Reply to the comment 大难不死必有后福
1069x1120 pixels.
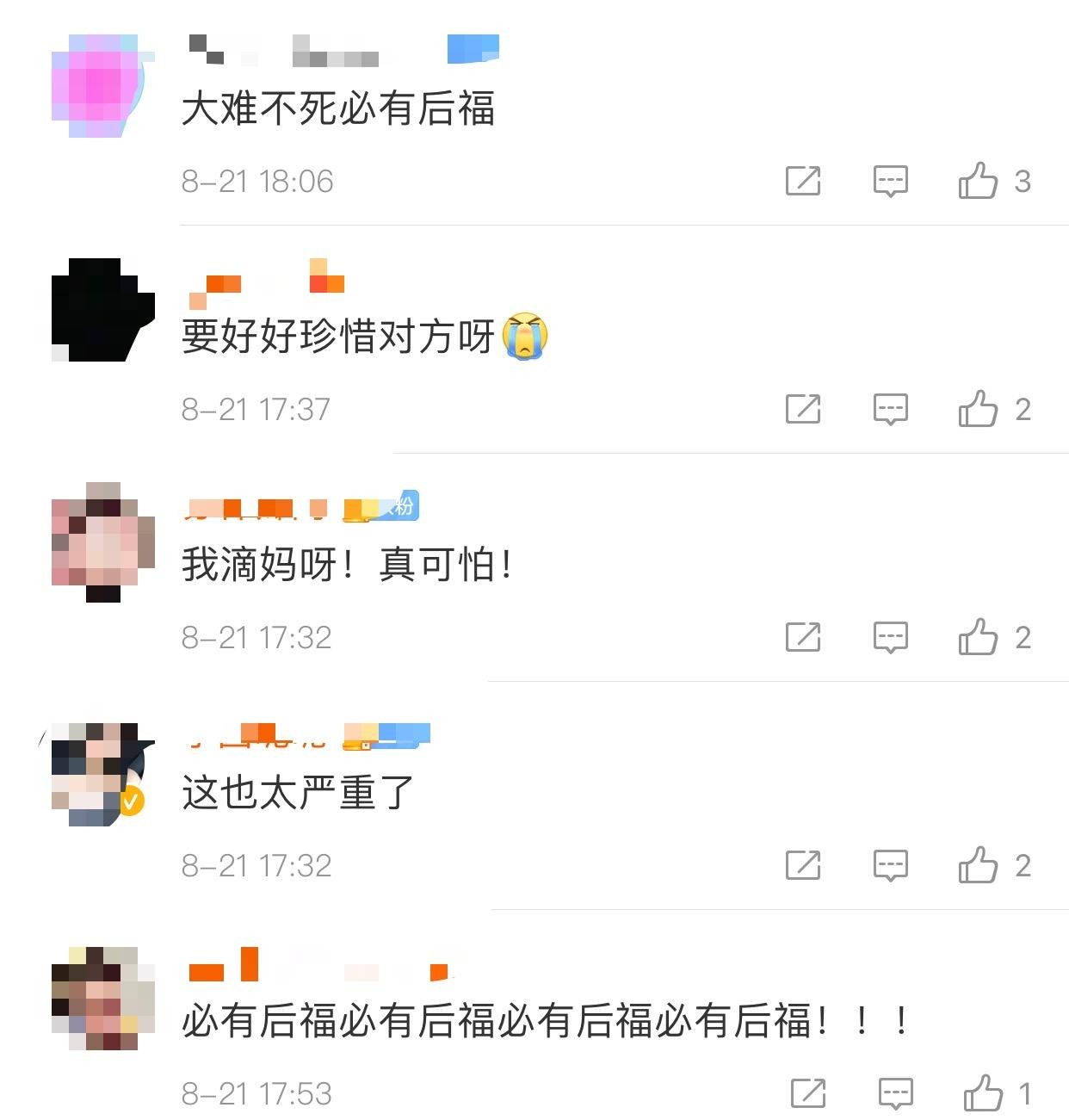pos(890,181)
